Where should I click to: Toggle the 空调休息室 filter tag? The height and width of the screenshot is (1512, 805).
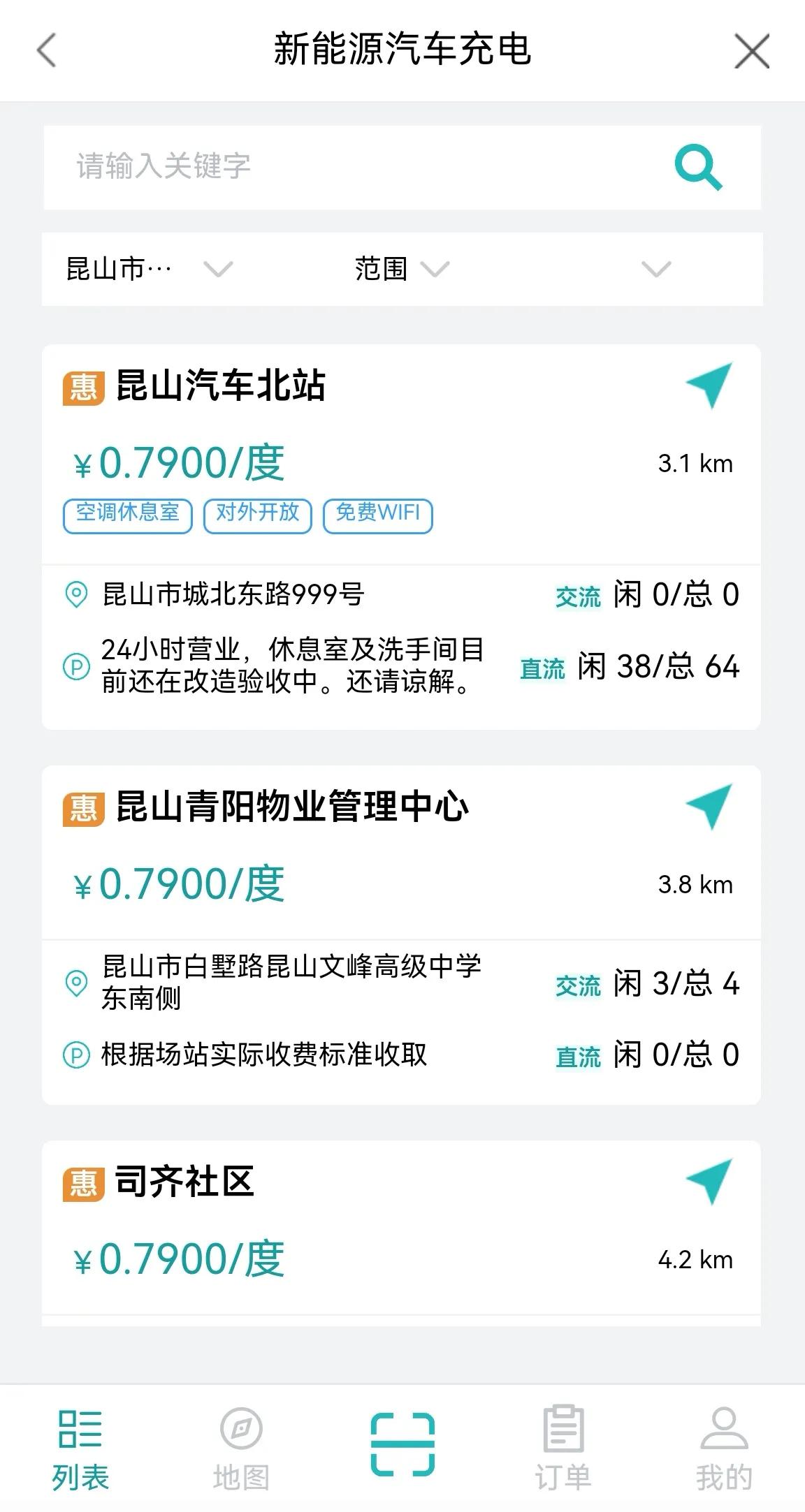click(x=128, y=514)
